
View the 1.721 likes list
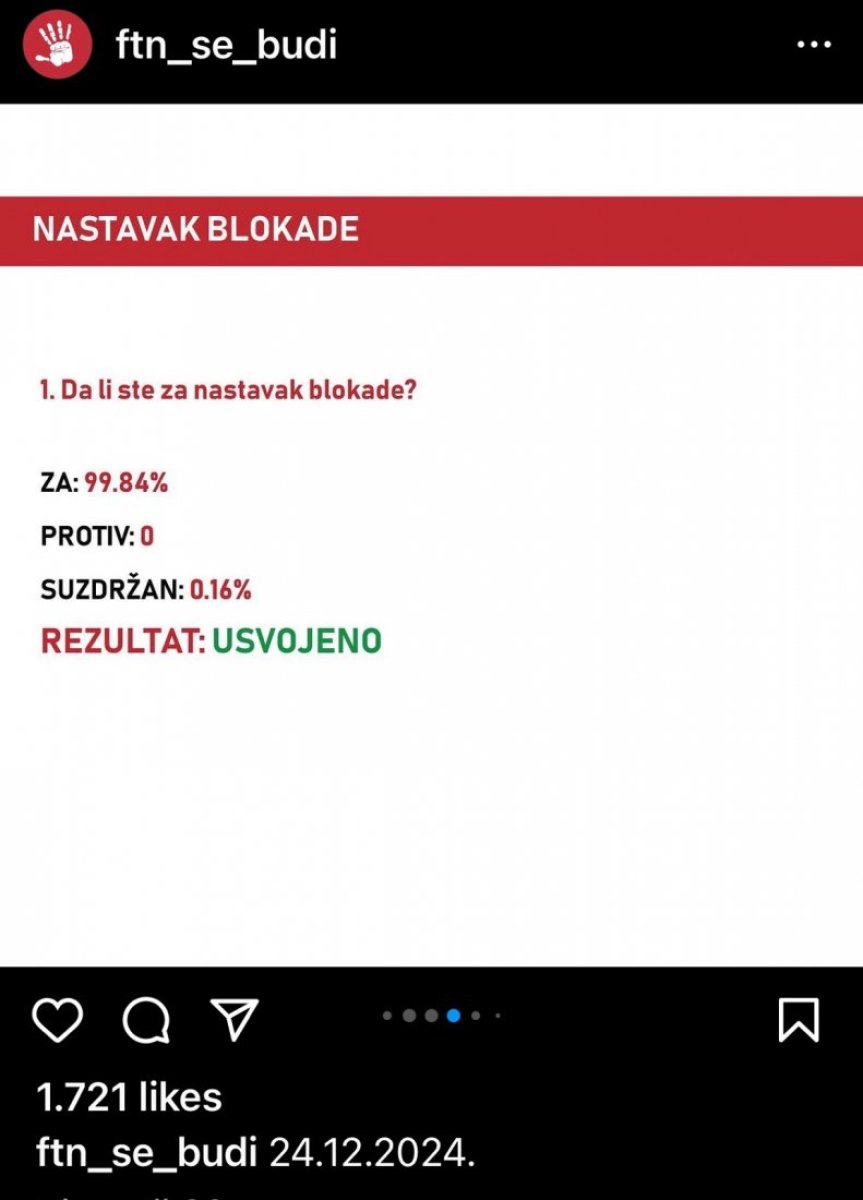tap(129, 1097)
